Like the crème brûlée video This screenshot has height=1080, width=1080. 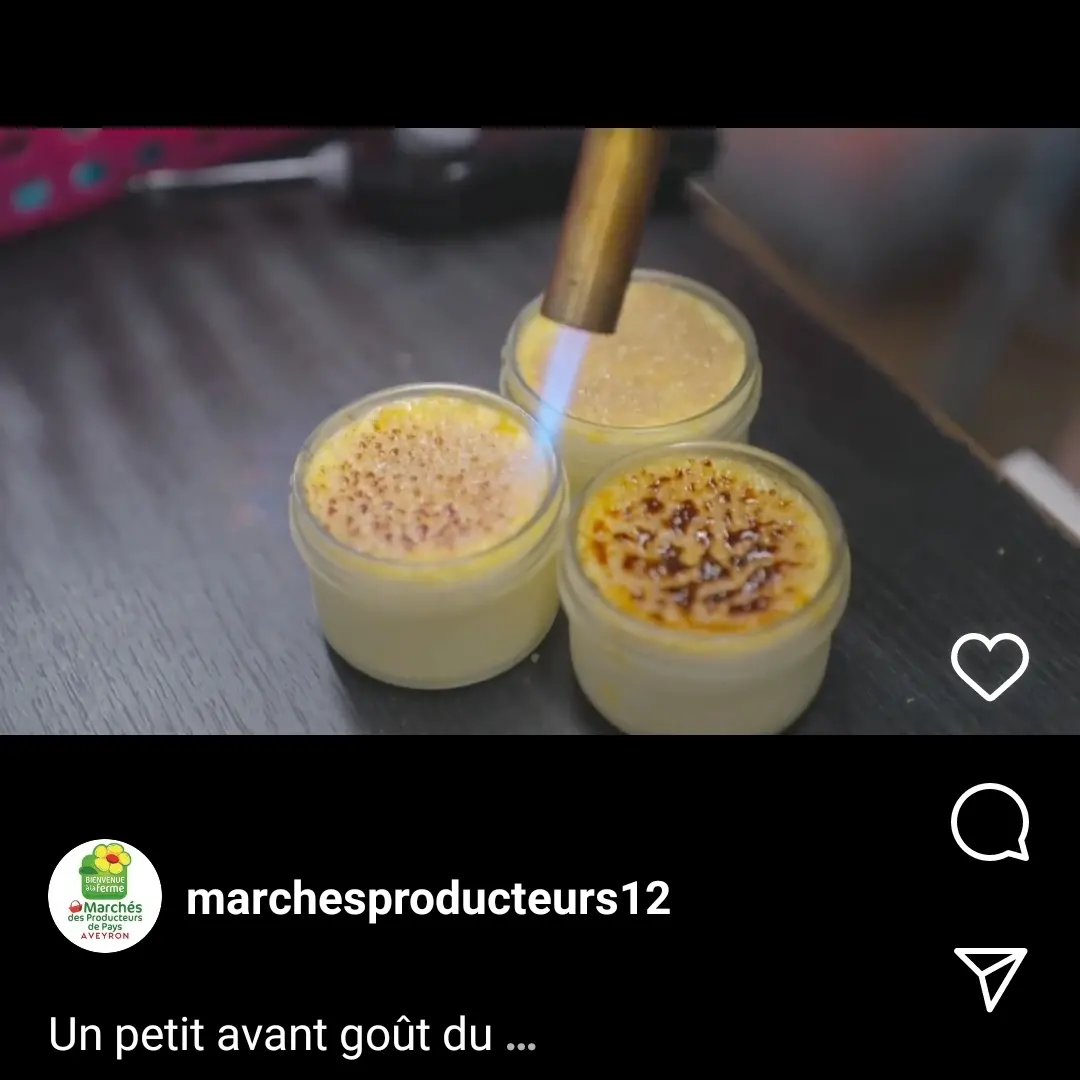(989, 666)
